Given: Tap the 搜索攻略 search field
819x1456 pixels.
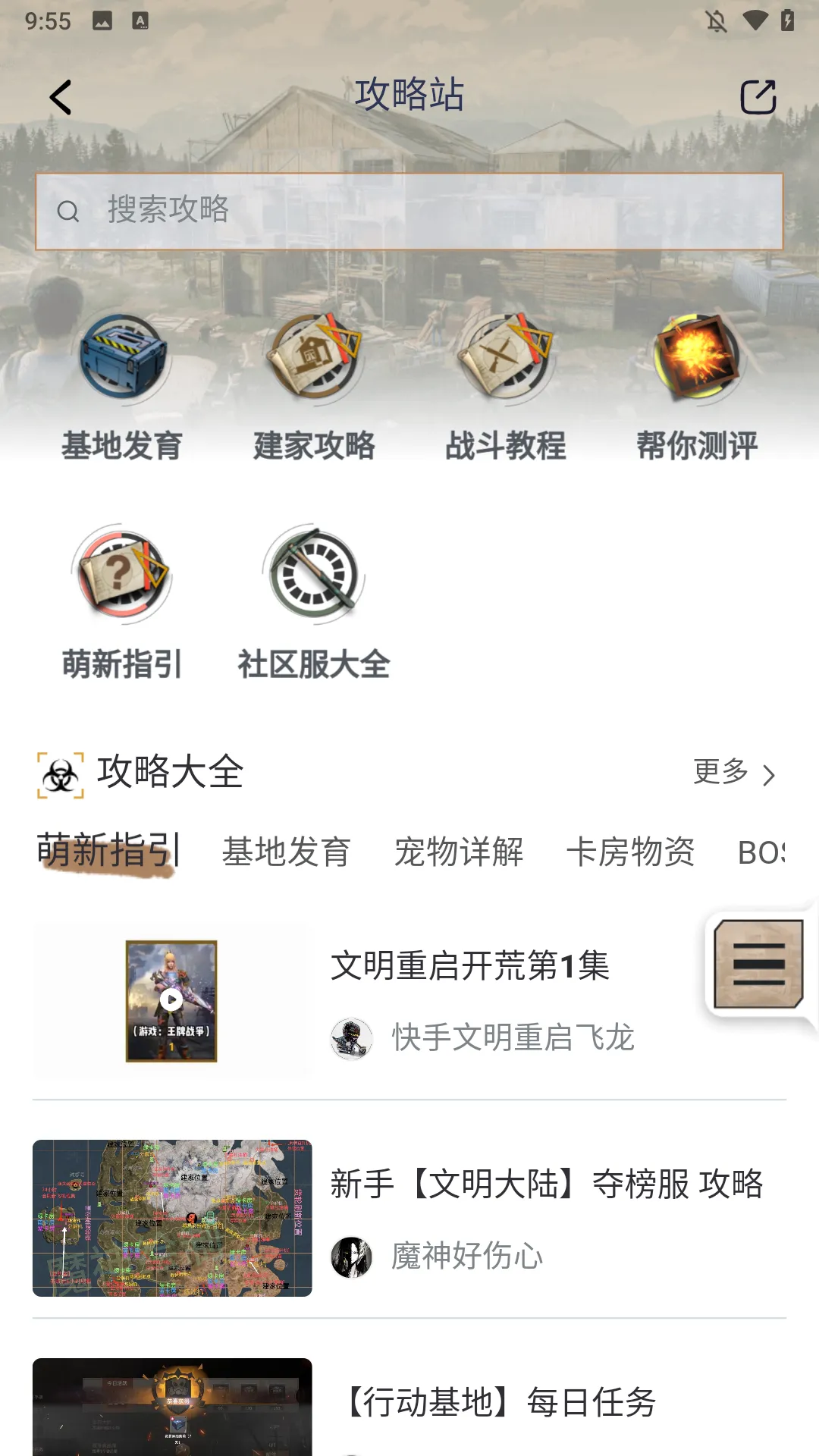Looking at the screenshot, I should pos(409,211).
